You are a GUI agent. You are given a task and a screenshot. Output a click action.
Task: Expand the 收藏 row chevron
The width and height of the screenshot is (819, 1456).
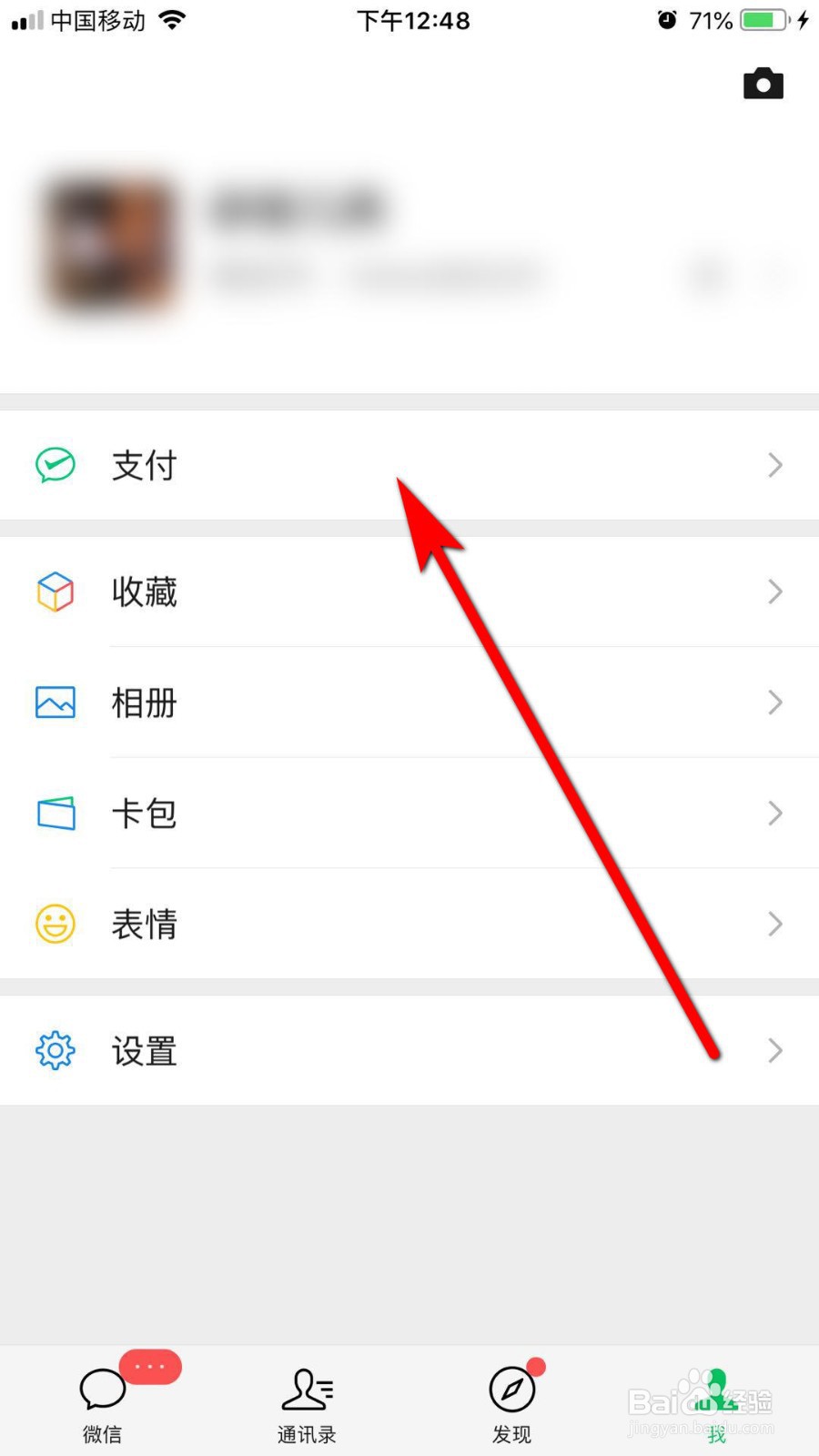[x=775, y=591]
